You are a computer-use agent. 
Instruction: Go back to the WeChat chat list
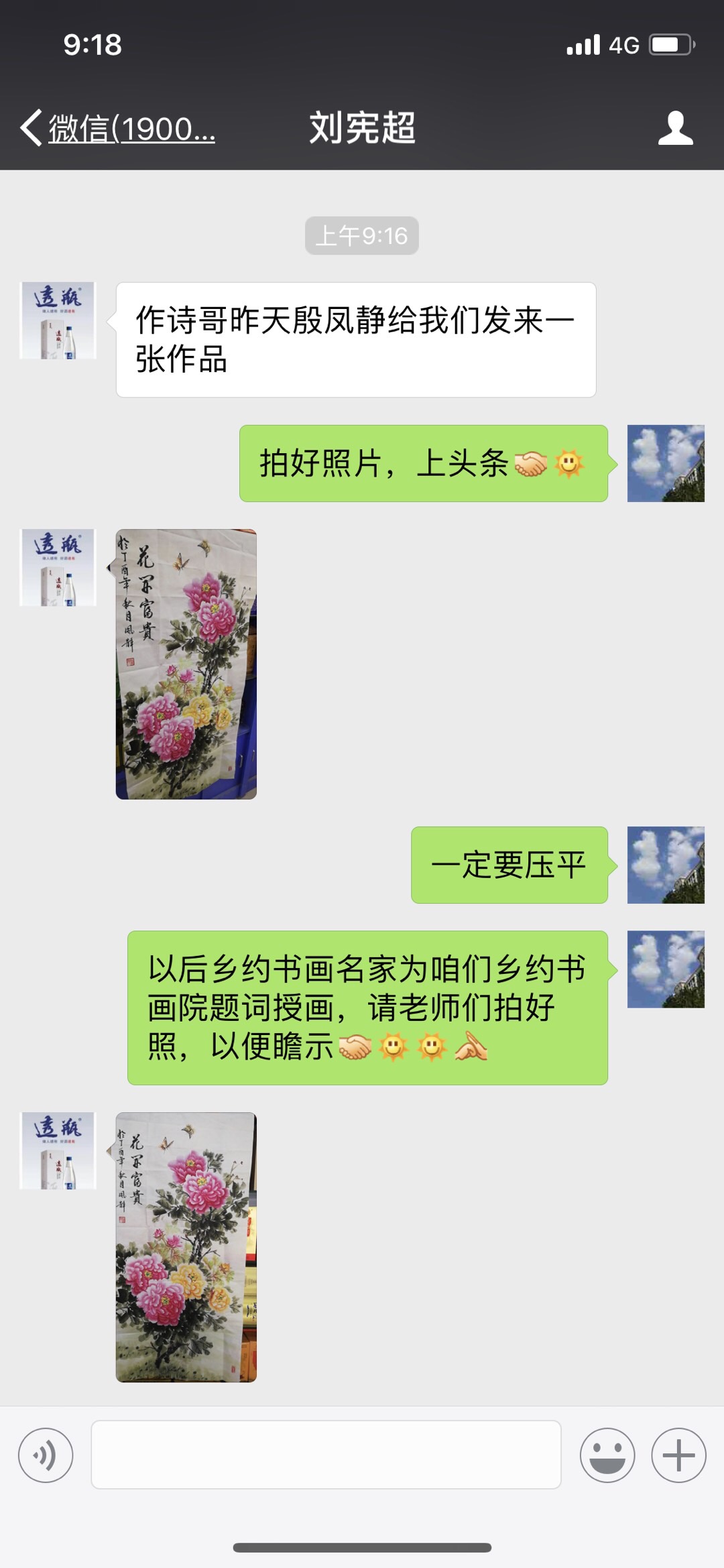[x=117, y=128]
